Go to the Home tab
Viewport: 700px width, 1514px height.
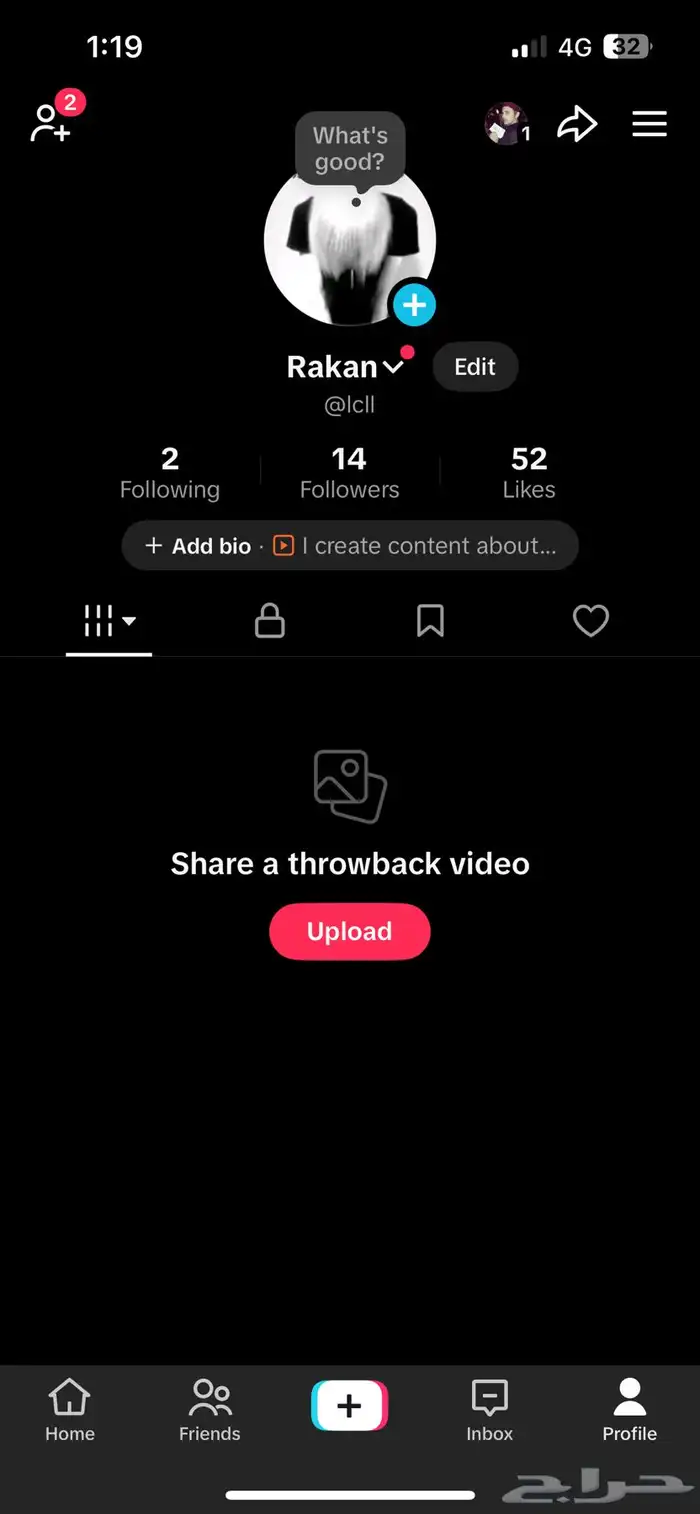[x=69, y=1409]
